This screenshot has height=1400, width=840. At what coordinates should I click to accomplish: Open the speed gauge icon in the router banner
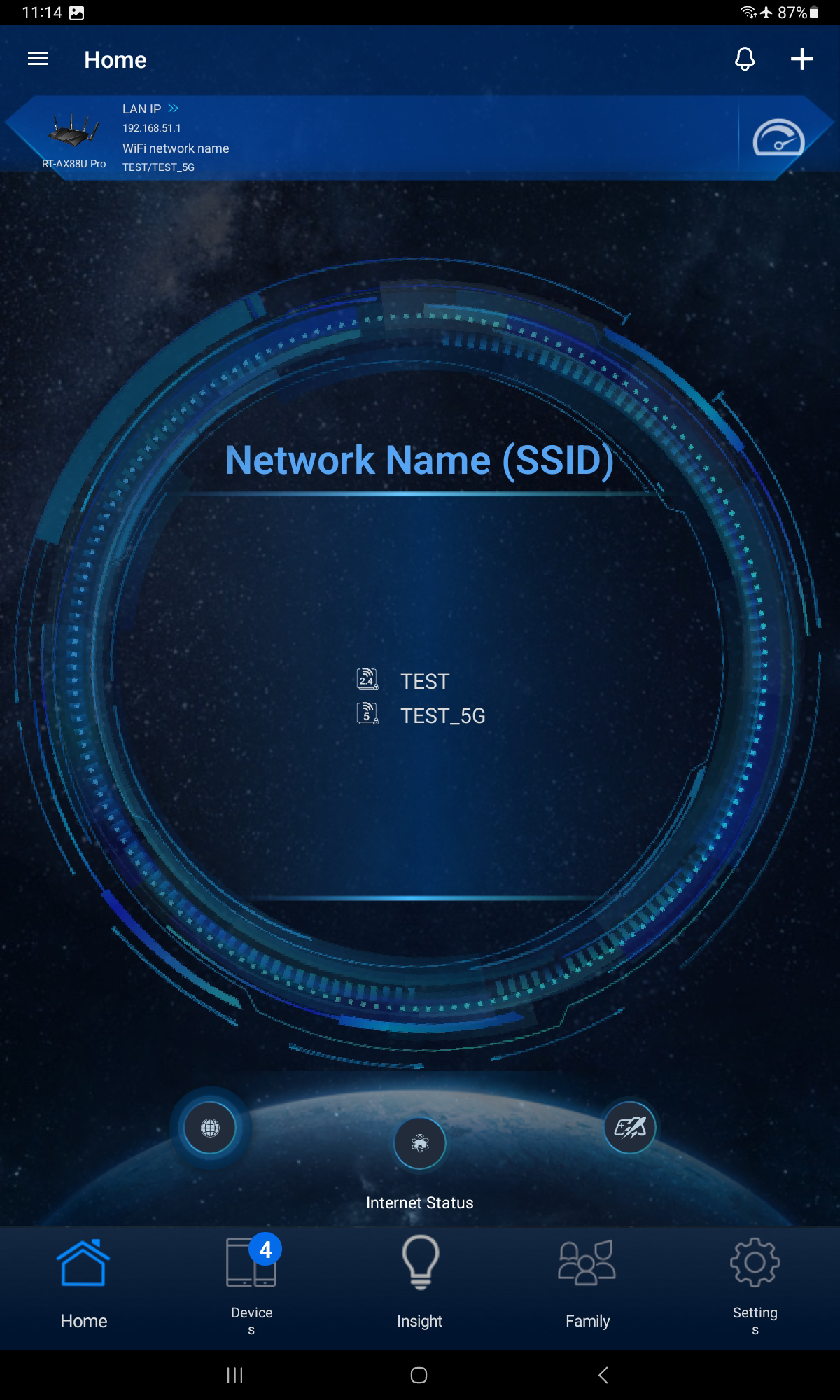(778, 138)
